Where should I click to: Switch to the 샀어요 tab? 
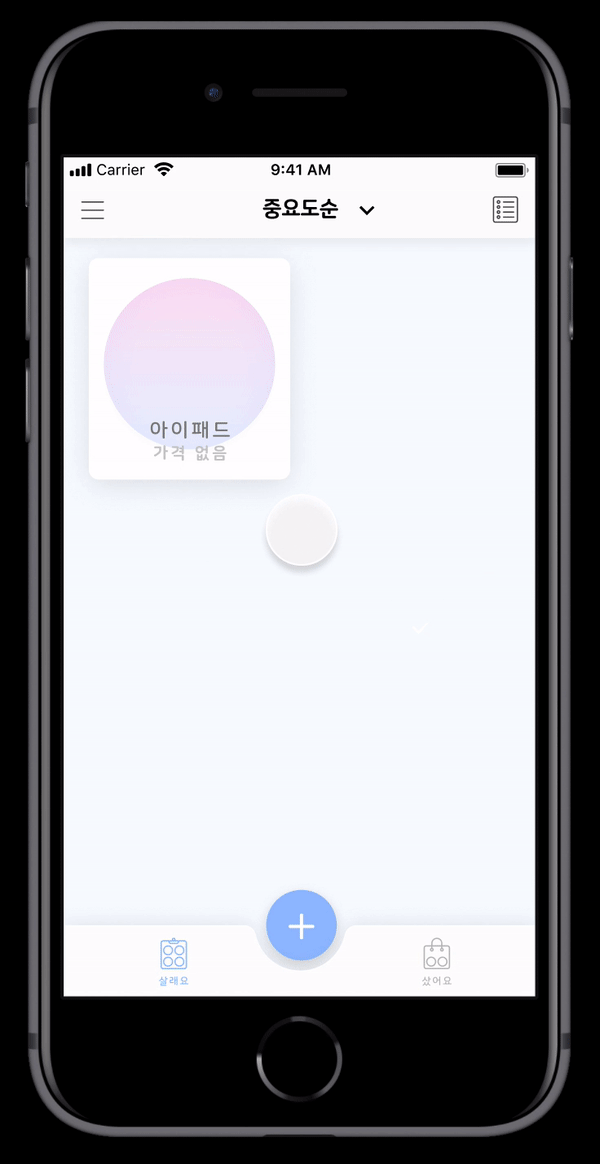(436, 961)
